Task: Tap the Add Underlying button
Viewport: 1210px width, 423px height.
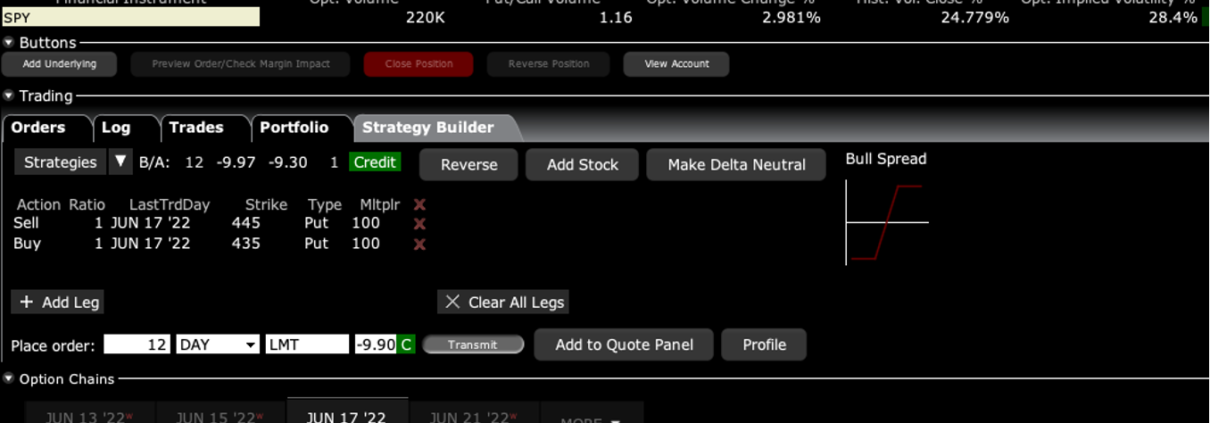Action: click(x=59, y=64)
